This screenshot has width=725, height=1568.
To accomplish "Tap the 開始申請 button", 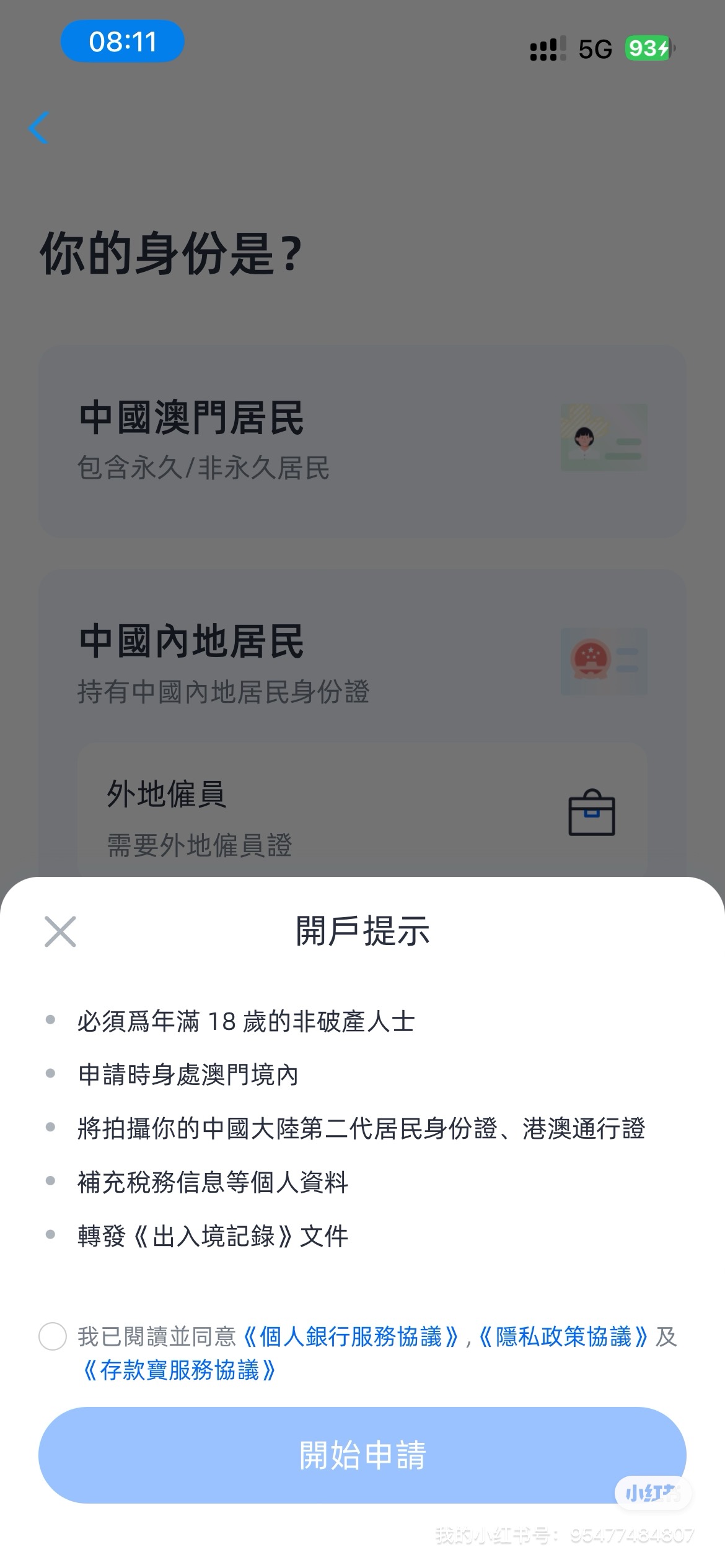I will (362, 1455).
